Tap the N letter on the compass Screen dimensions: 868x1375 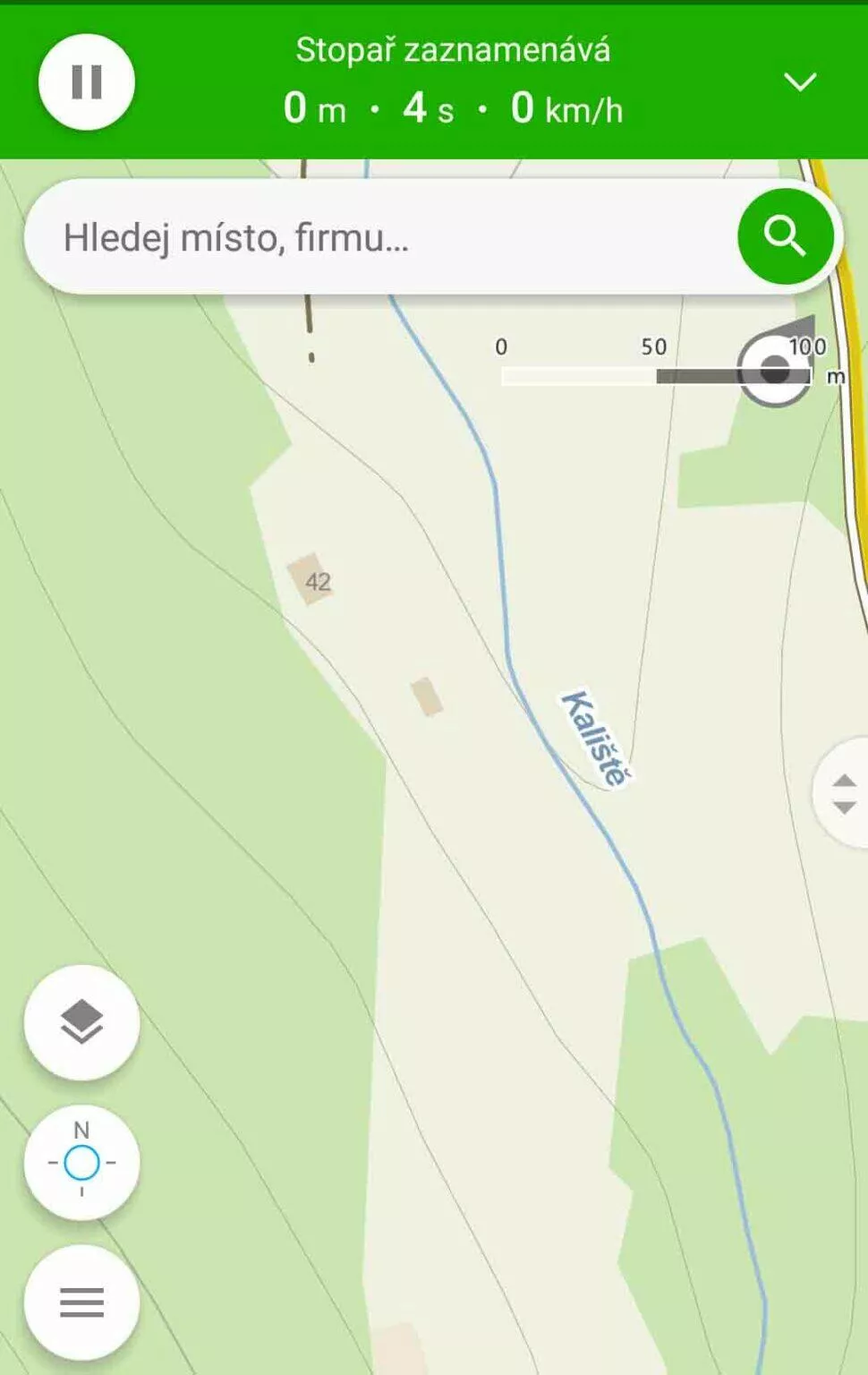tap(81, 1130)
